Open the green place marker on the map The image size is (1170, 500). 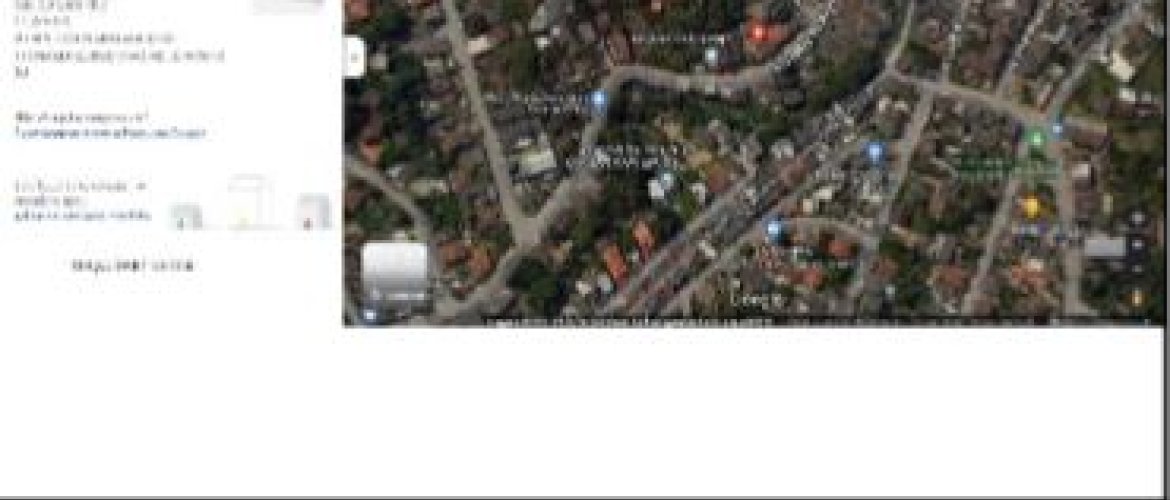click(1036, 137)
